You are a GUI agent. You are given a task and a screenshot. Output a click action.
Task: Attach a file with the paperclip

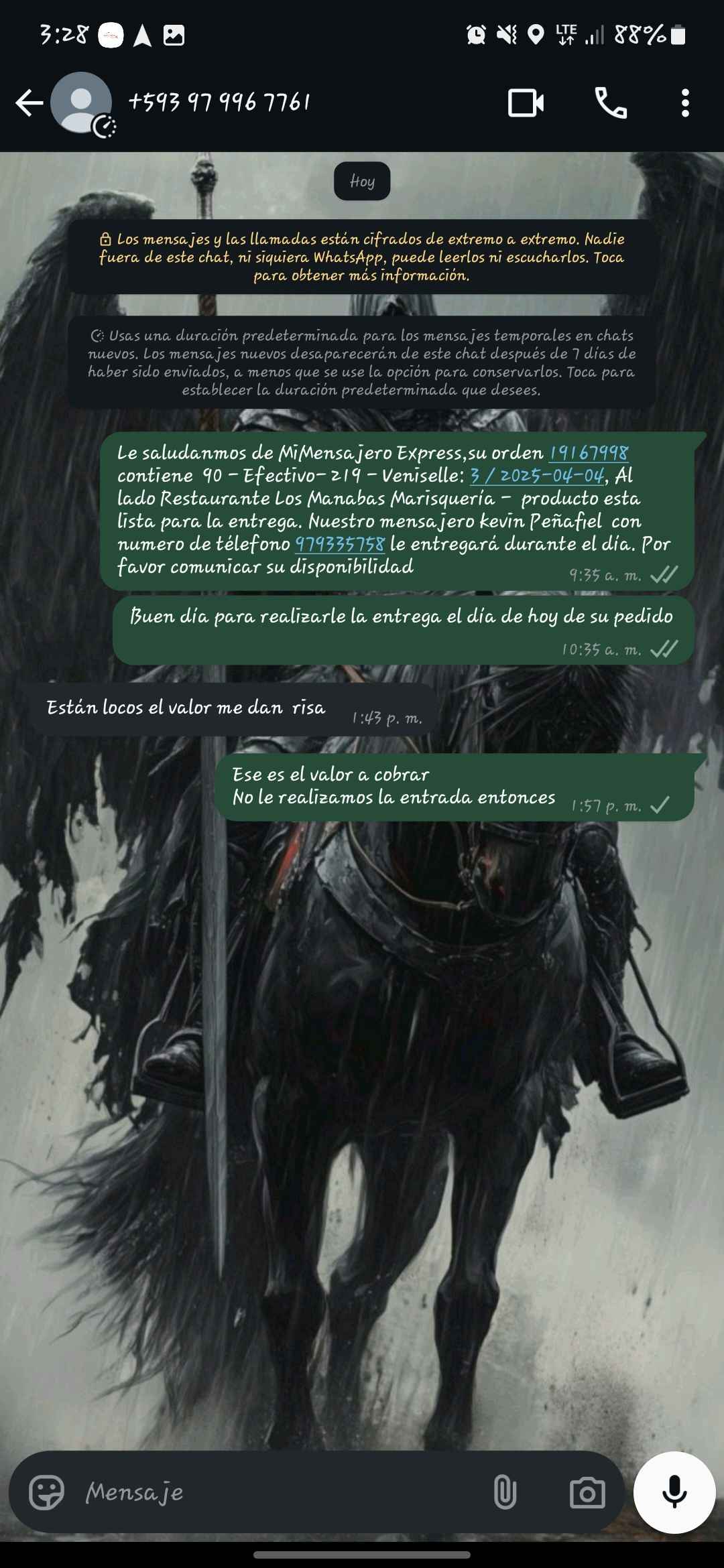505,1492
